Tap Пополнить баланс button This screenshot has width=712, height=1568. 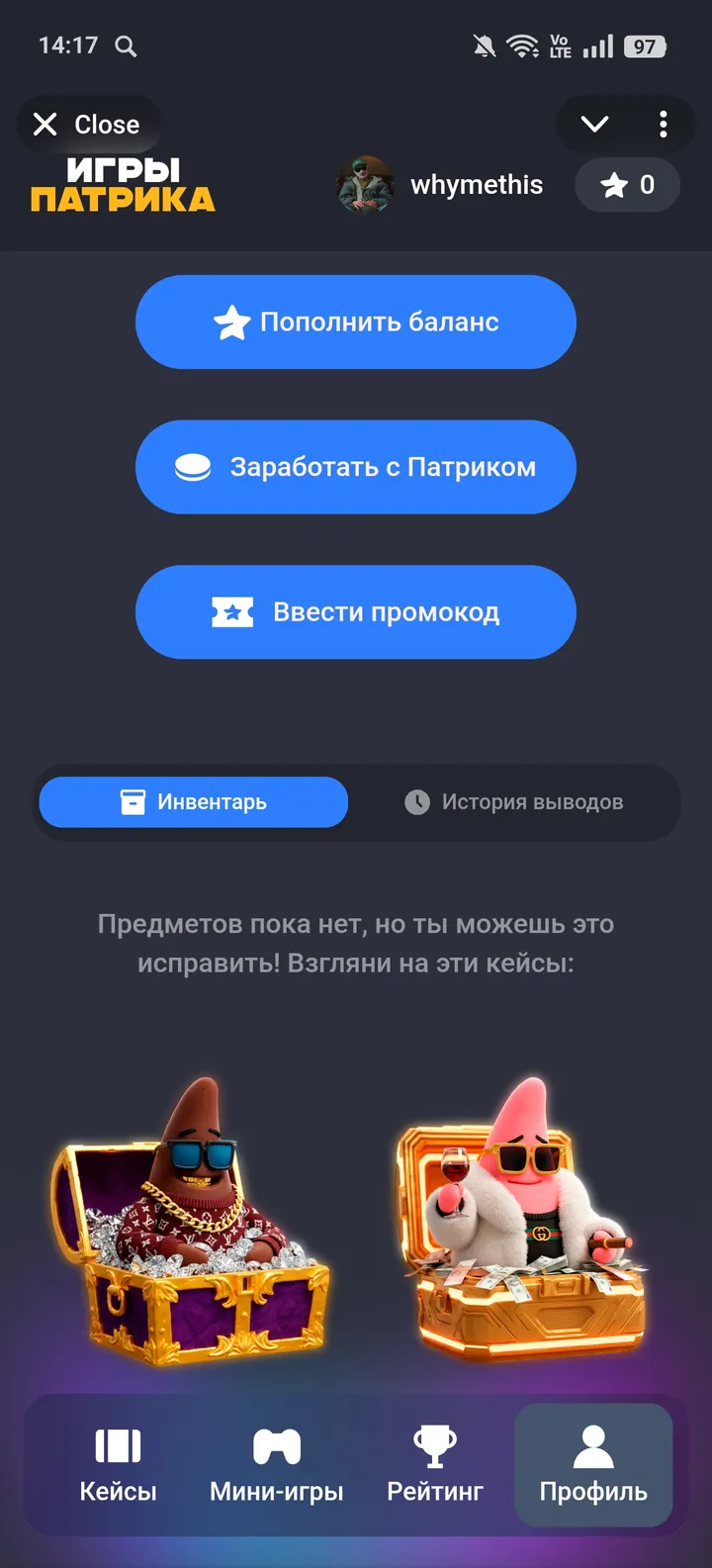point(356,323)
